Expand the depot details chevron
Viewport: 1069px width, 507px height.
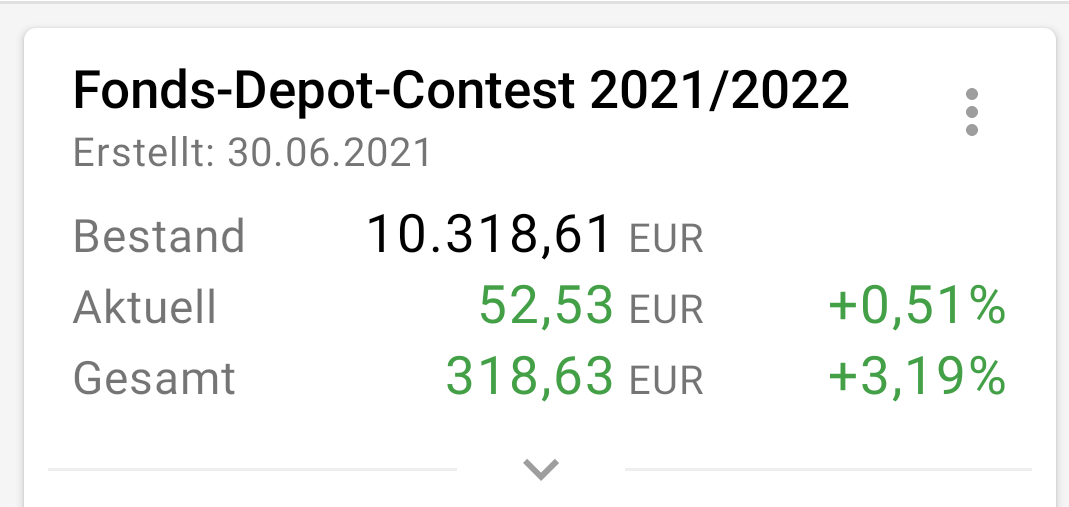click(x=541, y=469)
